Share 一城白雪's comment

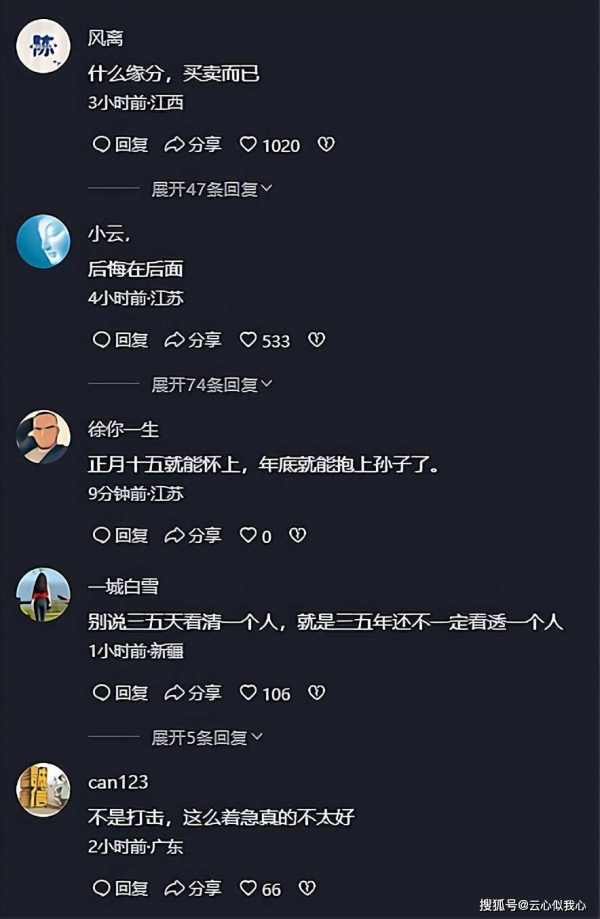pyautogui.click(x=193, y=693)
